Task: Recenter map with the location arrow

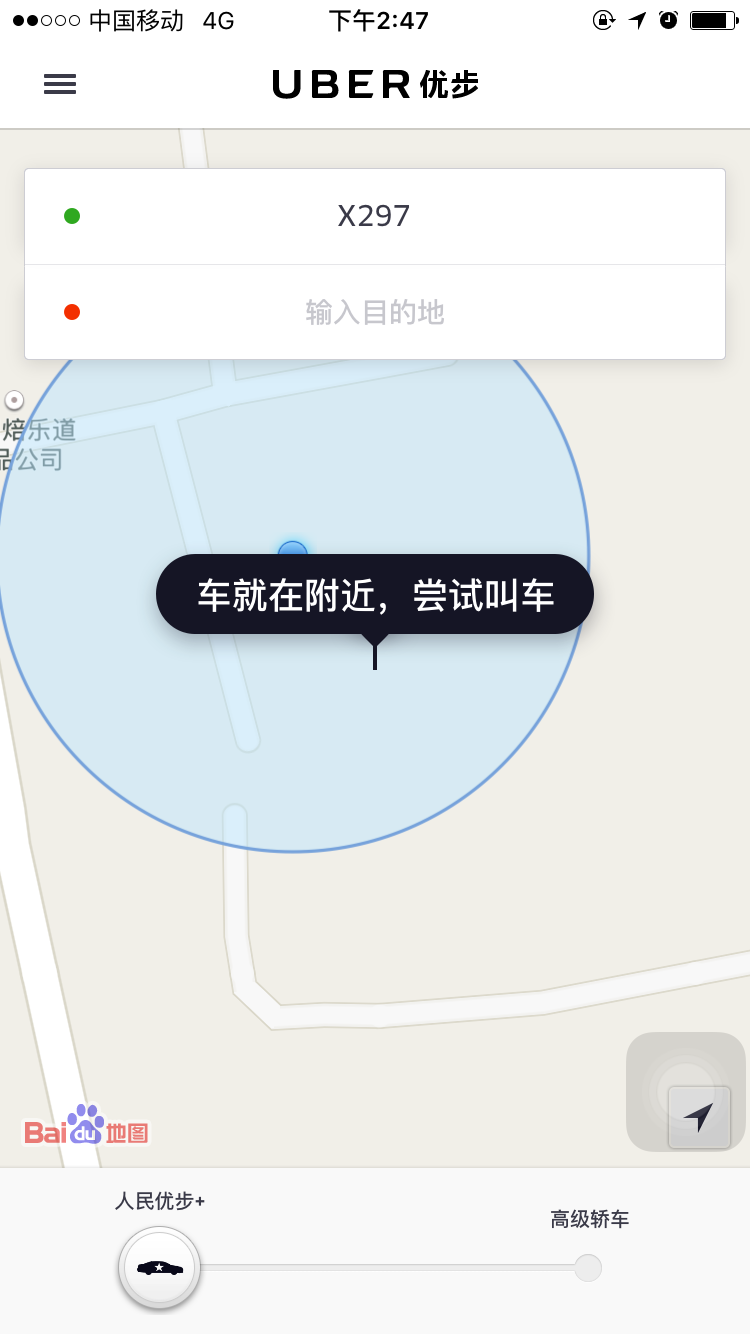Action: [x=699, y=1117]
